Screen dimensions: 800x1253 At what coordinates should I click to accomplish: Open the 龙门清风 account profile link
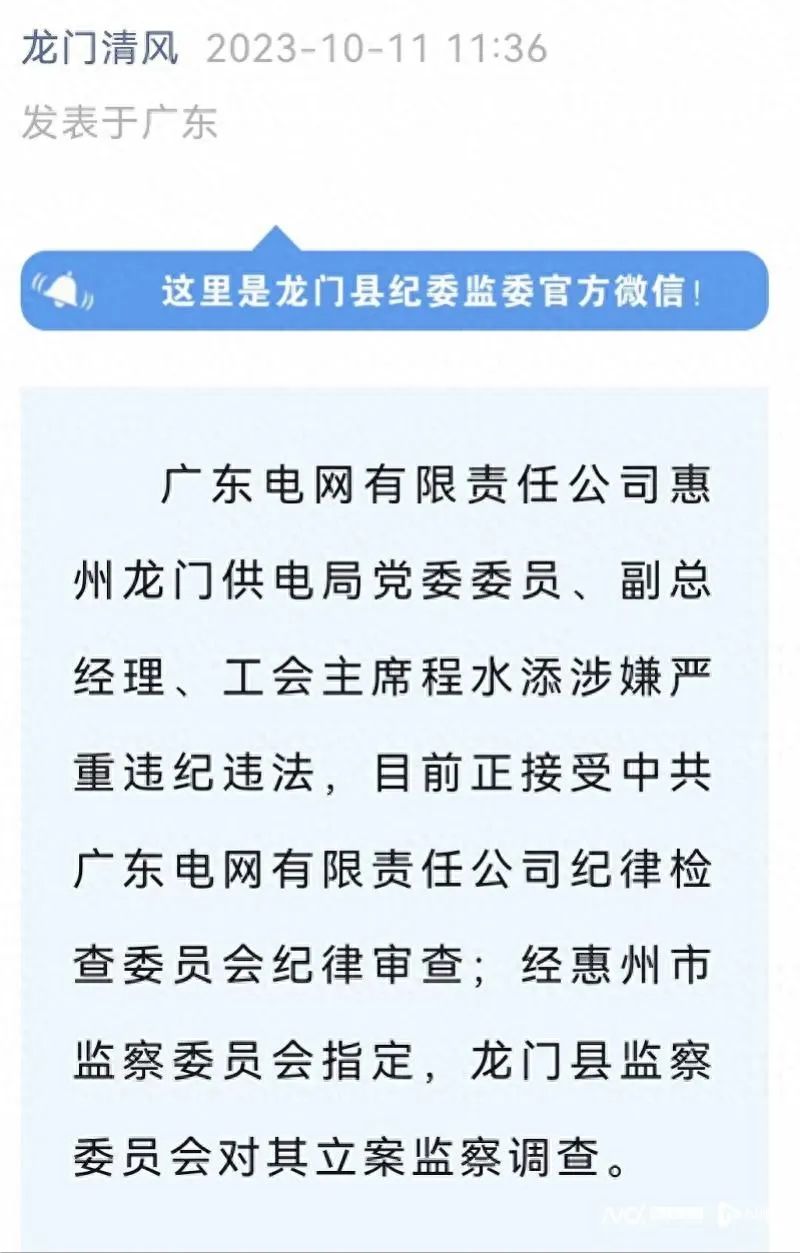100,47
